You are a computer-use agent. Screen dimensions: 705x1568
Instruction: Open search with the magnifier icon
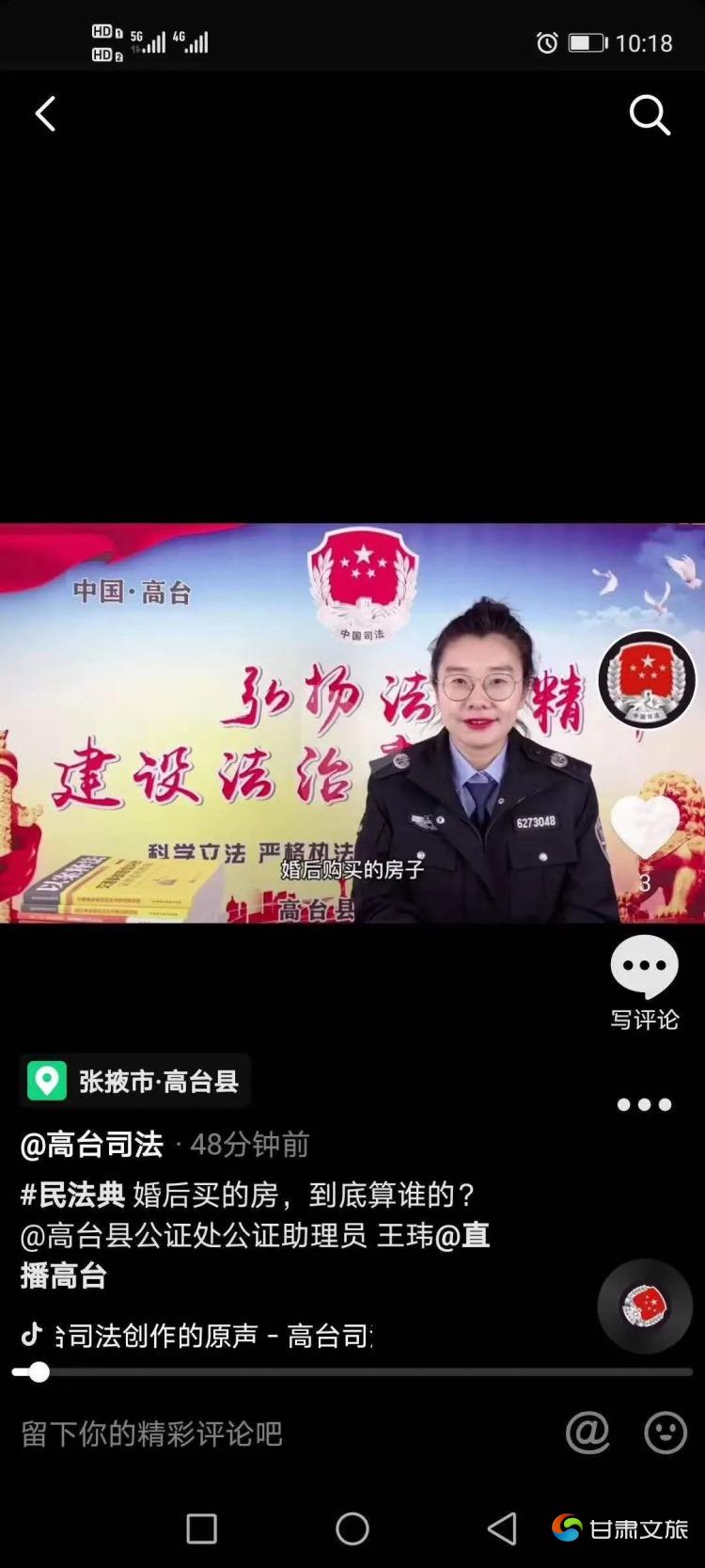(x=649, y=115)
